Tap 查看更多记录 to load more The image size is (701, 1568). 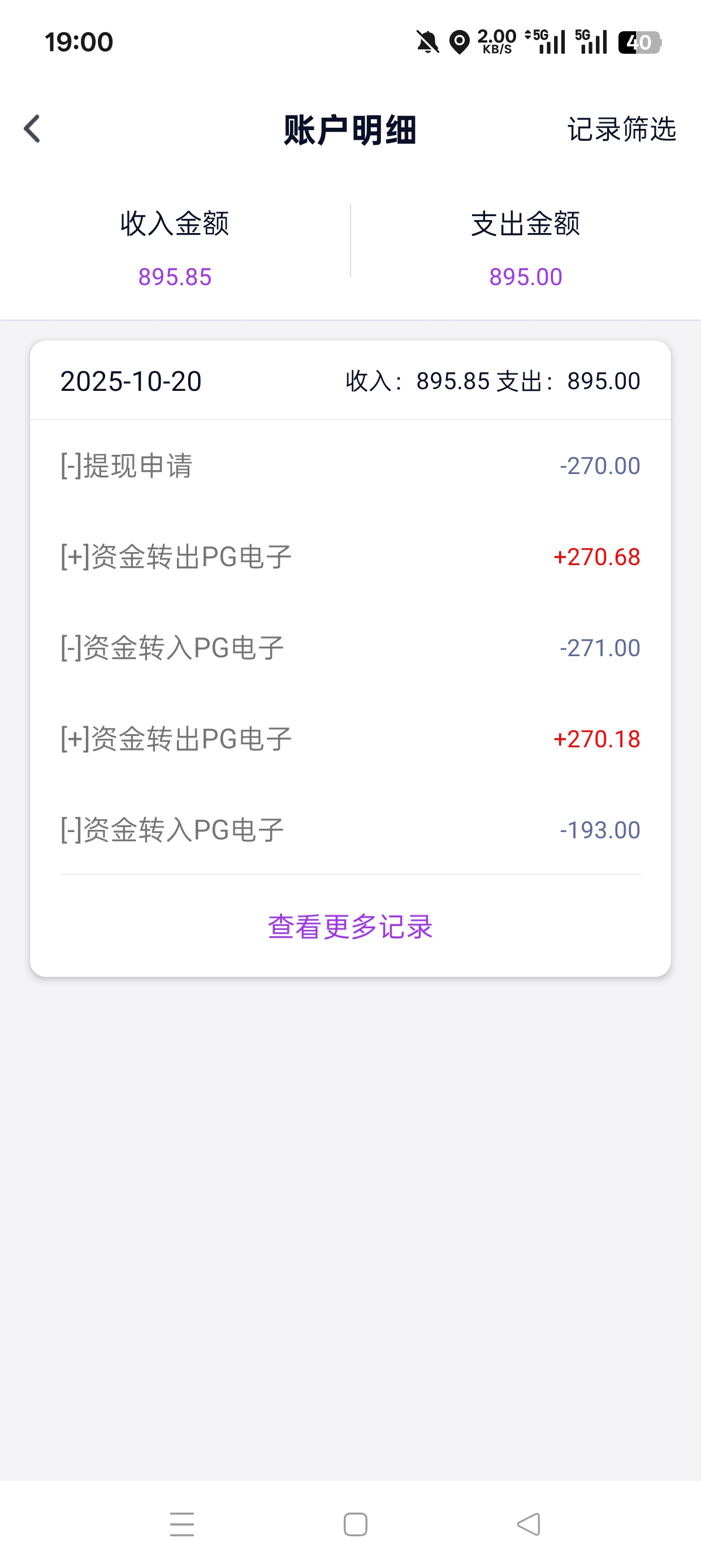point(350,927)
